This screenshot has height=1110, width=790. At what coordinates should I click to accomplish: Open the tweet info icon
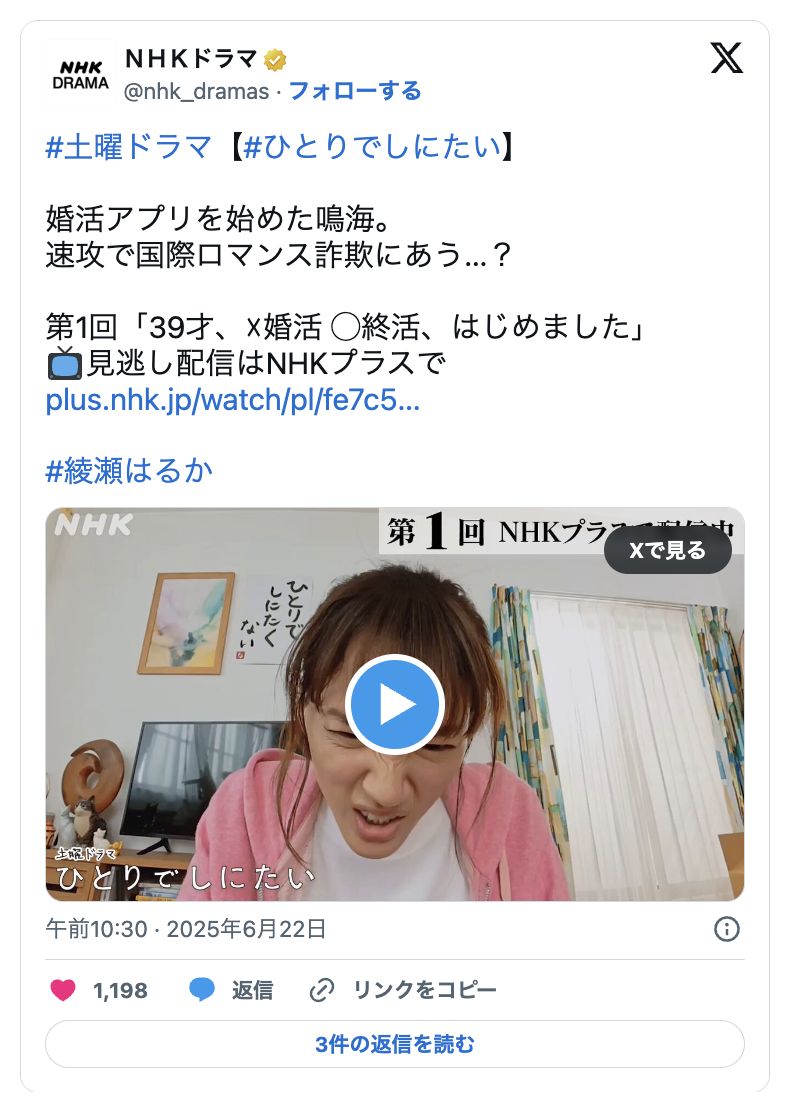coord(727,929)
